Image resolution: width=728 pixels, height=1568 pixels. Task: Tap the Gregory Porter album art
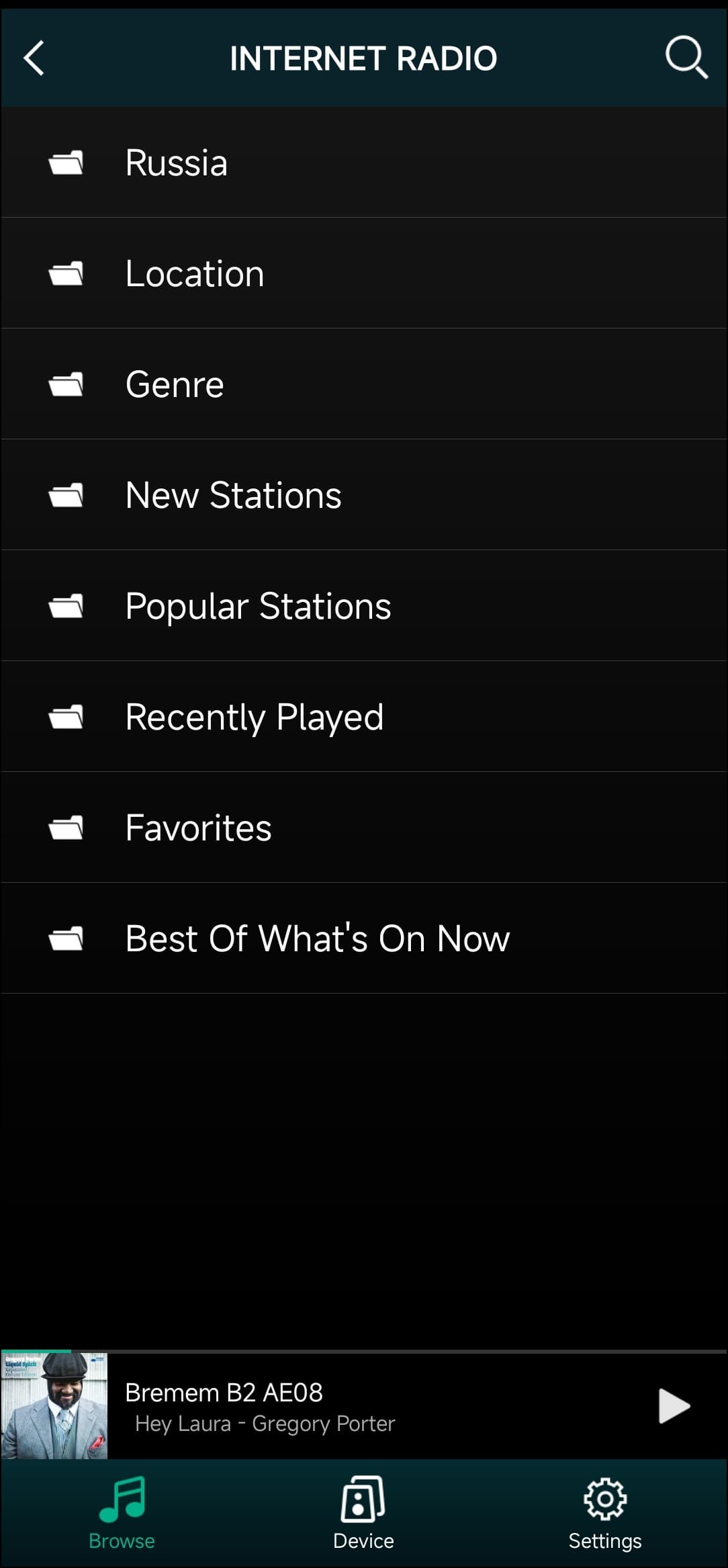click(x=54, y=1406)
